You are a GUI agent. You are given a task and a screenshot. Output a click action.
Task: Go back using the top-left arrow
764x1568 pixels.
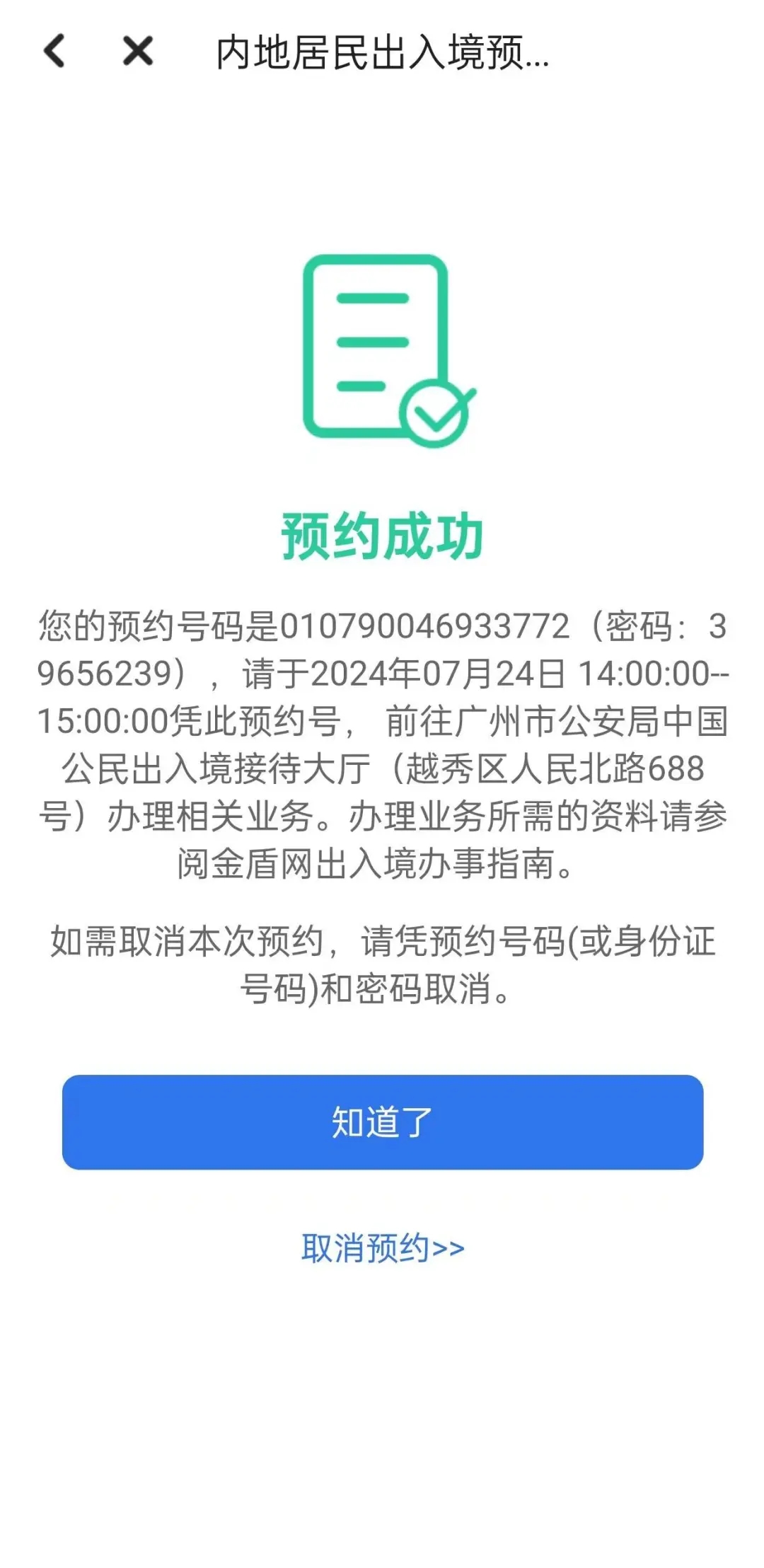click(x=54, y=51)
